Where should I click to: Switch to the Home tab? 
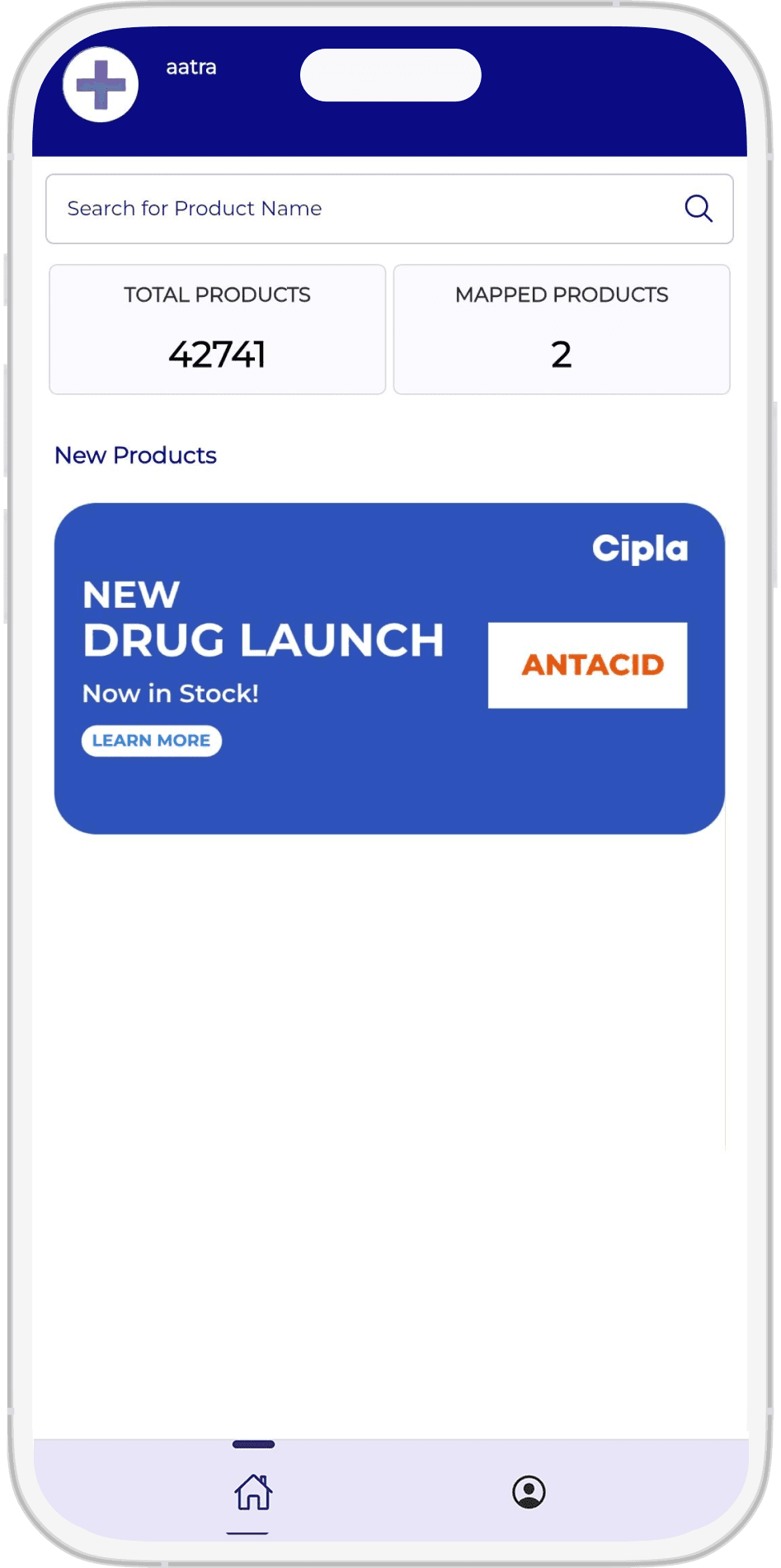pos(252,1492)
